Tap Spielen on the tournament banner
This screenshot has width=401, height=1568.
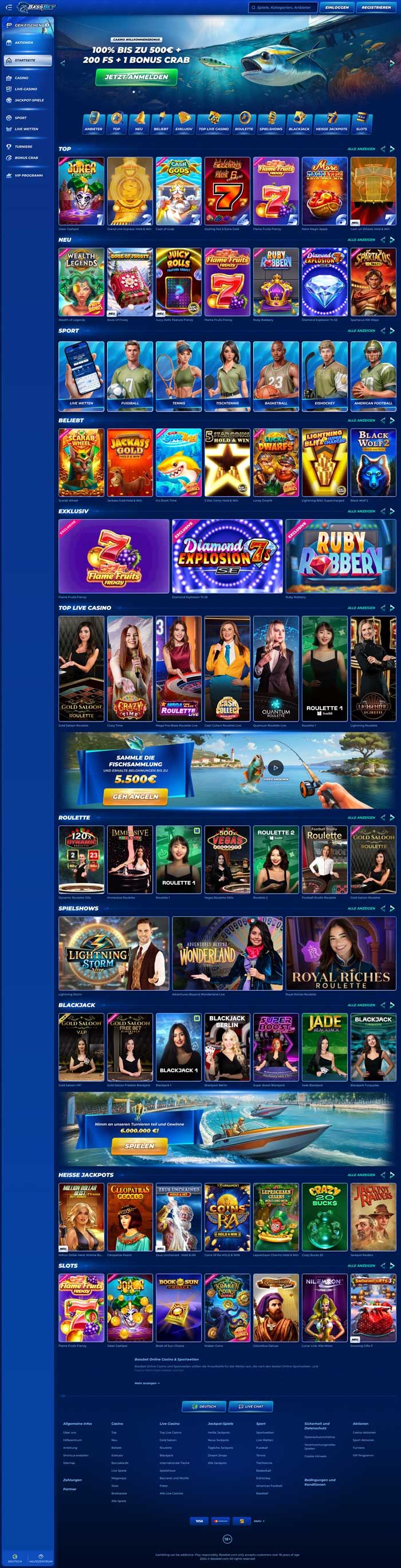point(139,1145)
